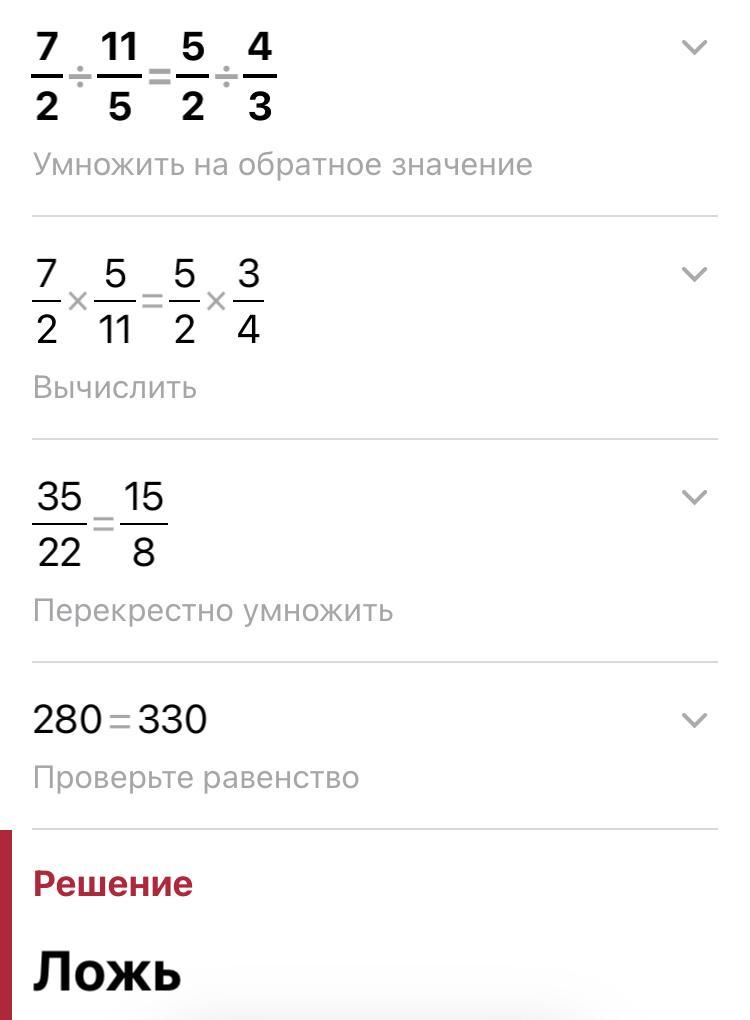Screen dimensions: 750x1020
Task: Expand the 'Перекрестно умножить' step
Action: point(694,497)
